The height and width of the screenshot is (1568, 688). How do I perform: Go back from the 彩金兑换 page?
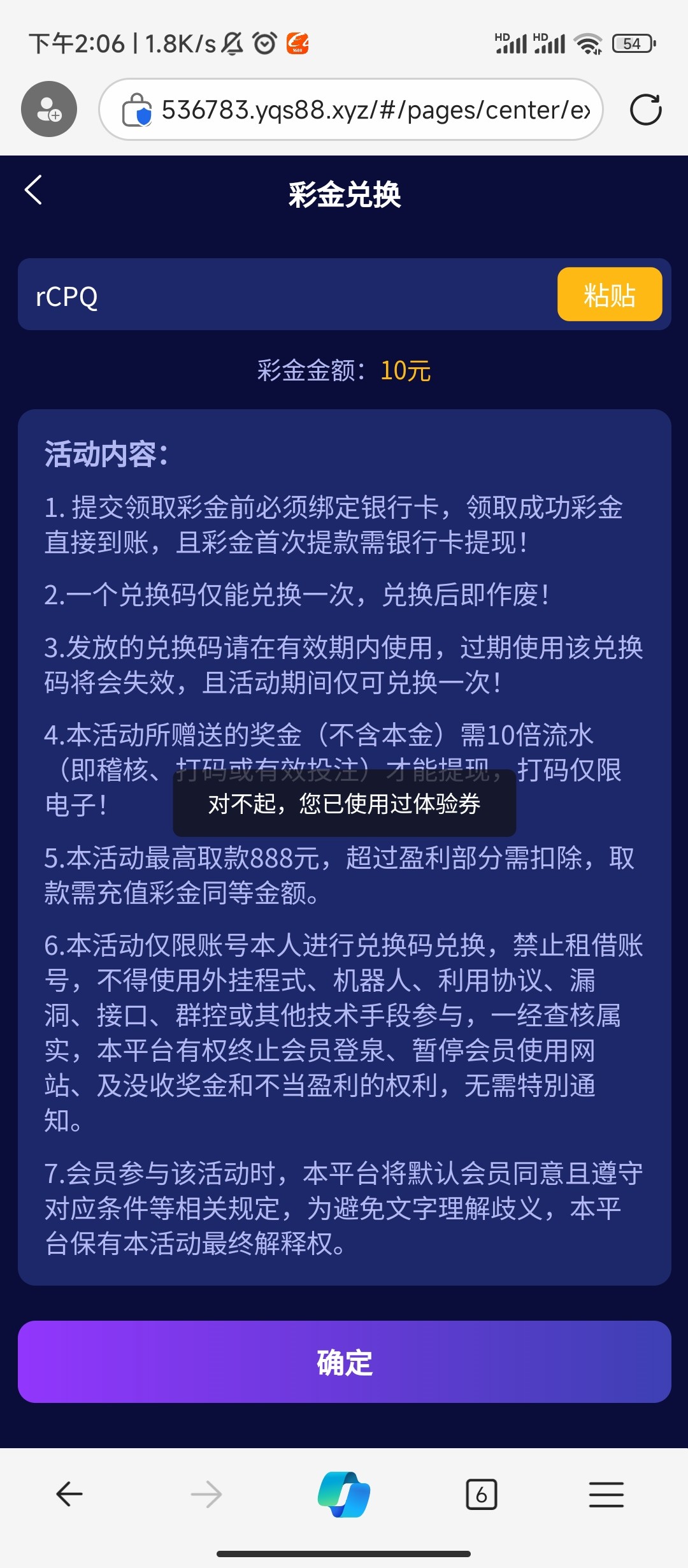pyautogui.click(x=33, y=190)
